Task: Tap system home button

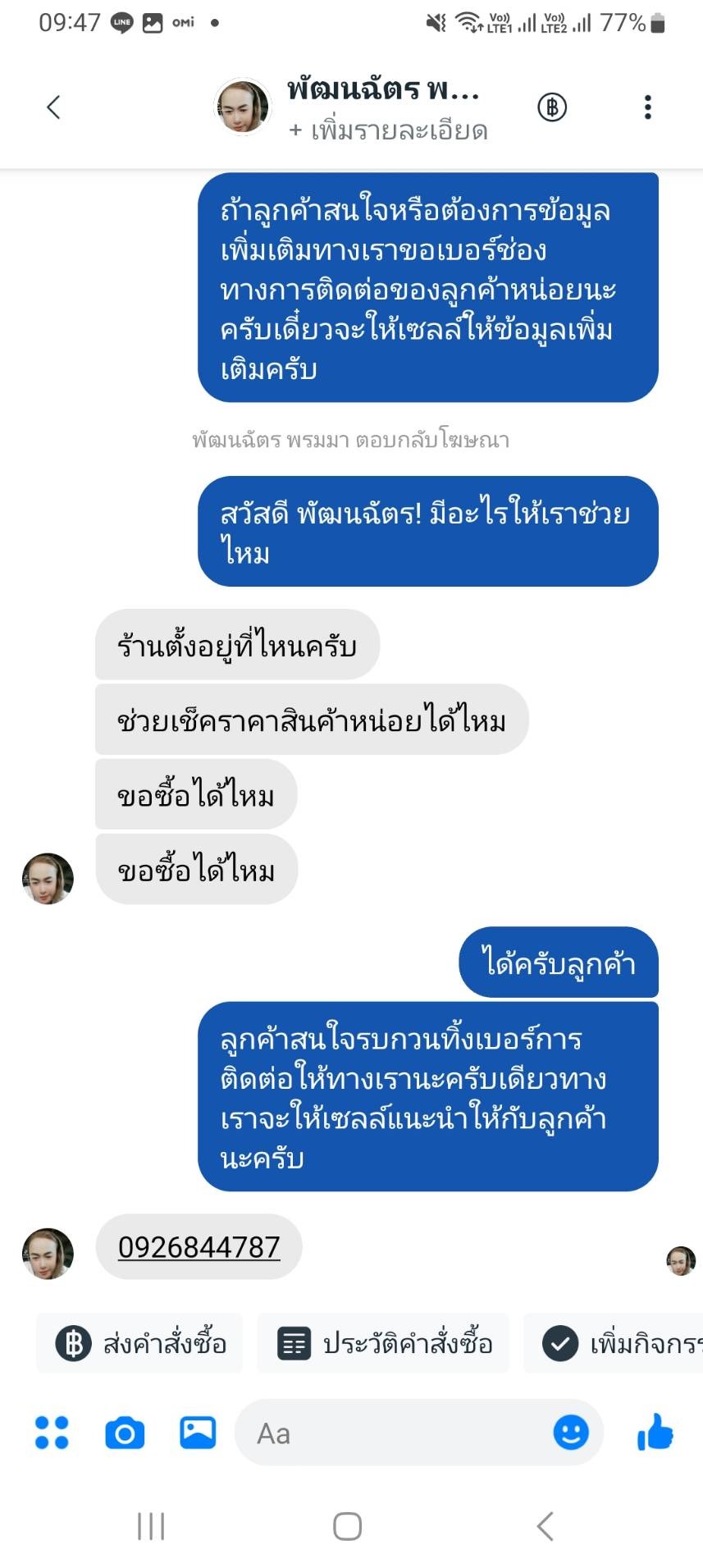Action: [348, 1526]
